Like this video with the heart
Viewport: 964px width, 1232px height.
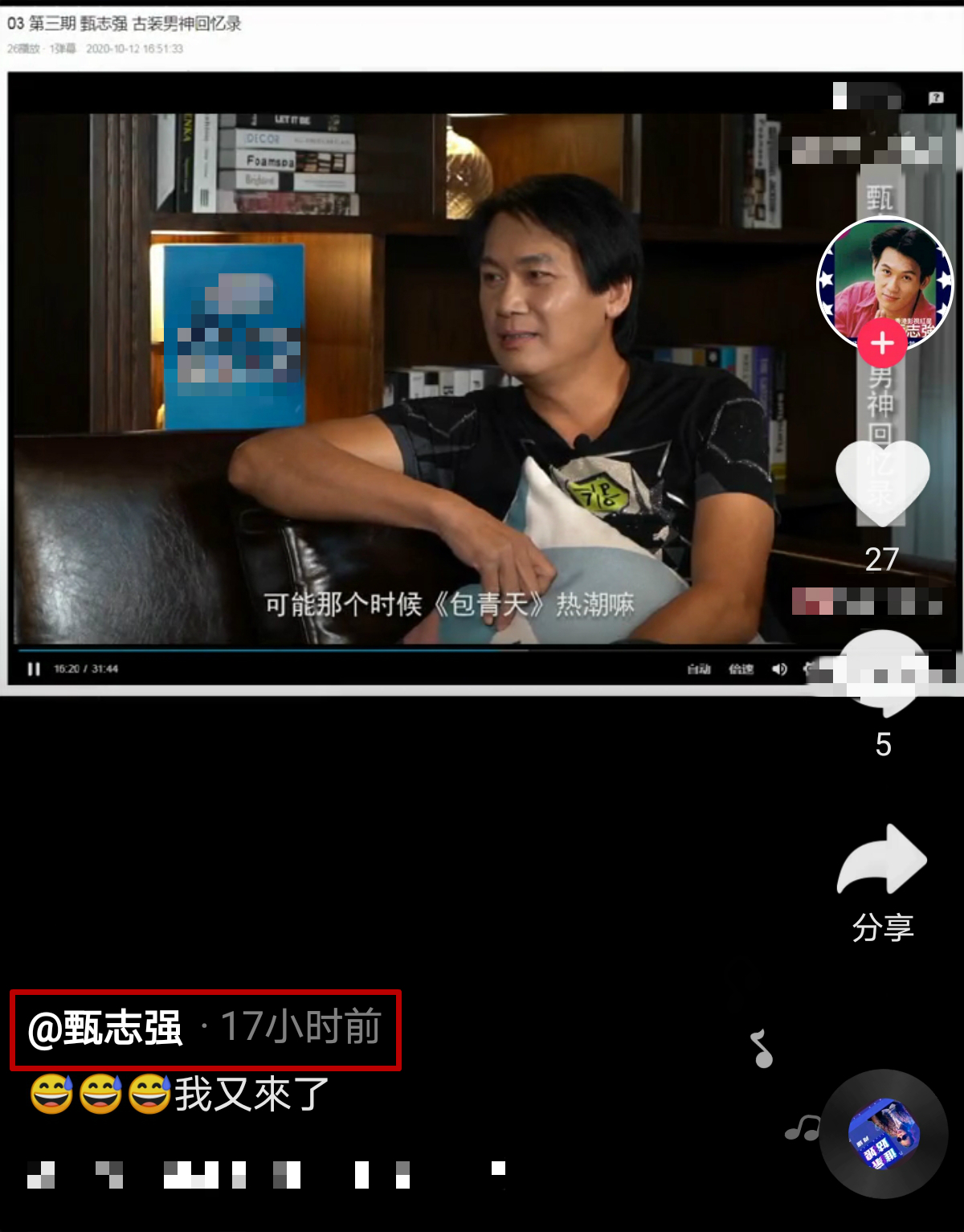pyautogui.click(x=882, y=482)
